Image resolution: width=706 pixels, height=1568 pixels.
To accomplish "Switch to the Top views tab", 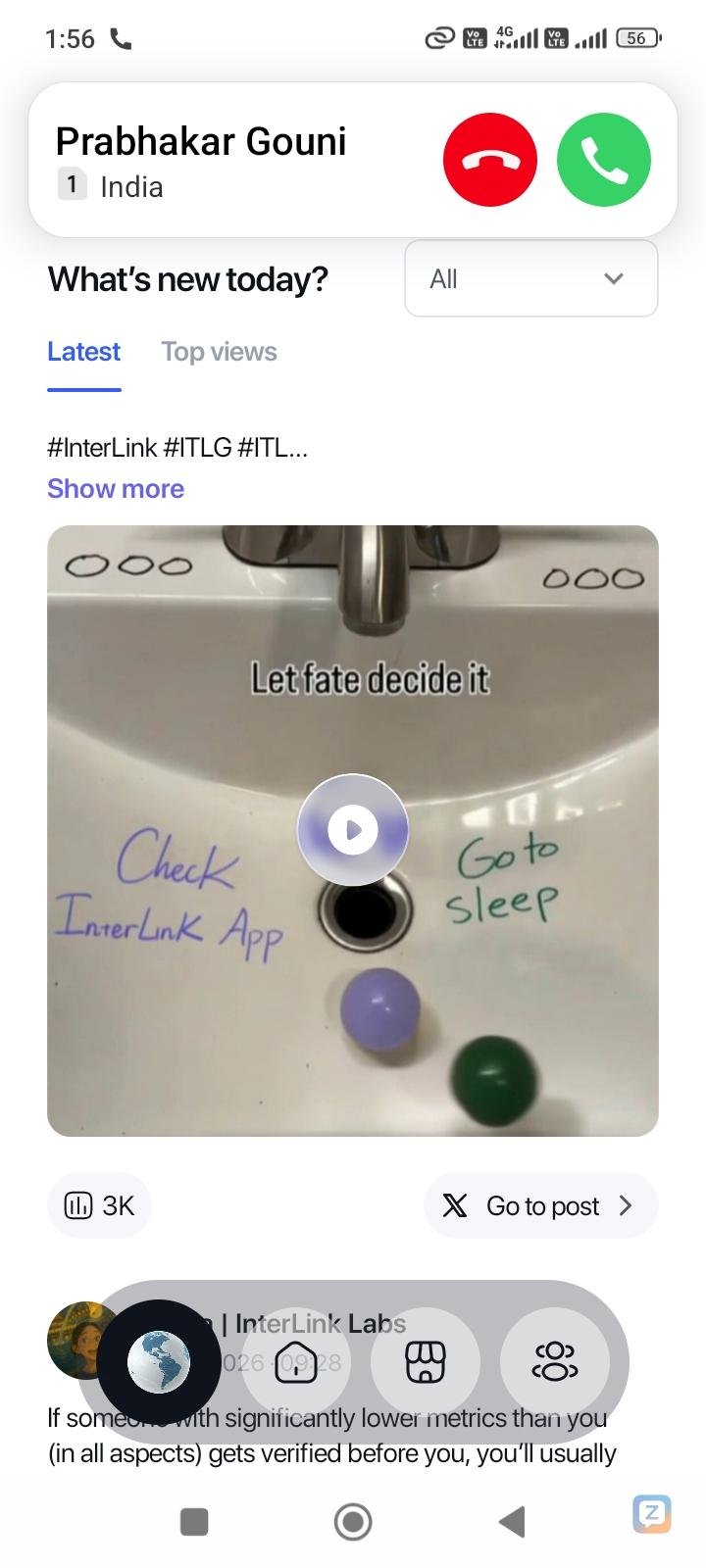I will click(x=219, y=352).
